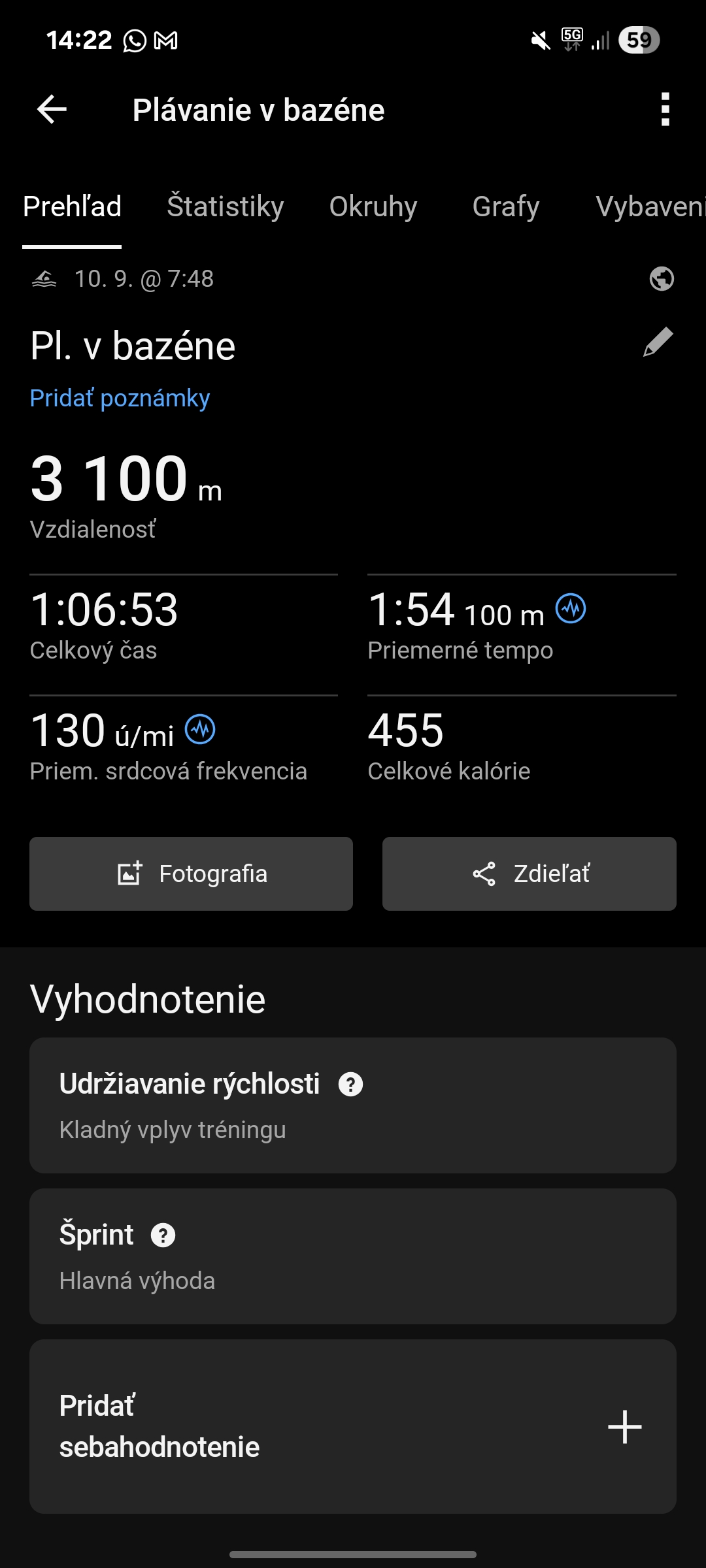706x1568 pixels.
Task: Open help for Udržiavanie rýchlosti
Action: [x=350, y=1085]
